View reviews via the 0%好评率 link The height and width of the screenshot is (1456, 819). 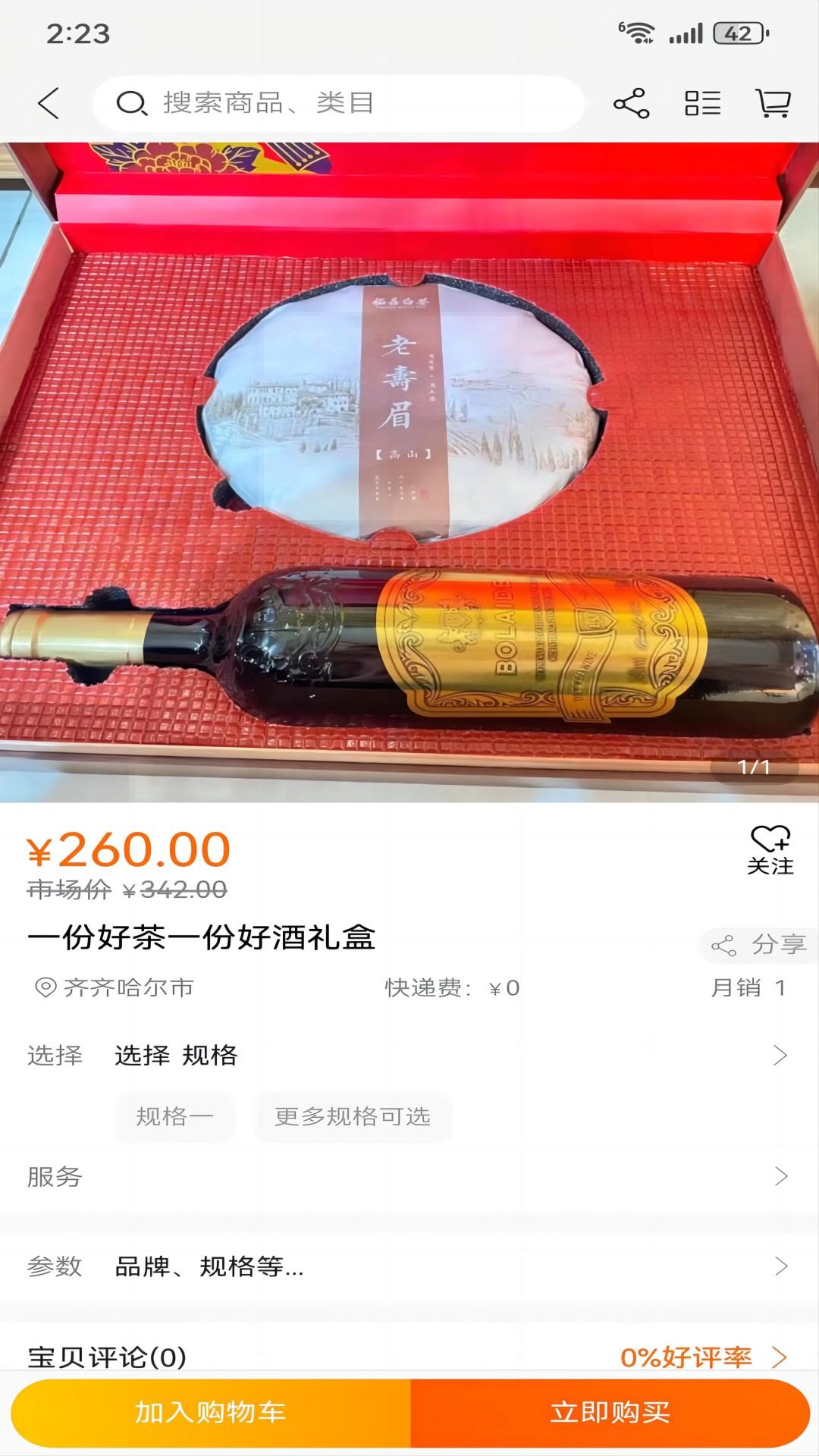click(702, 1357)
